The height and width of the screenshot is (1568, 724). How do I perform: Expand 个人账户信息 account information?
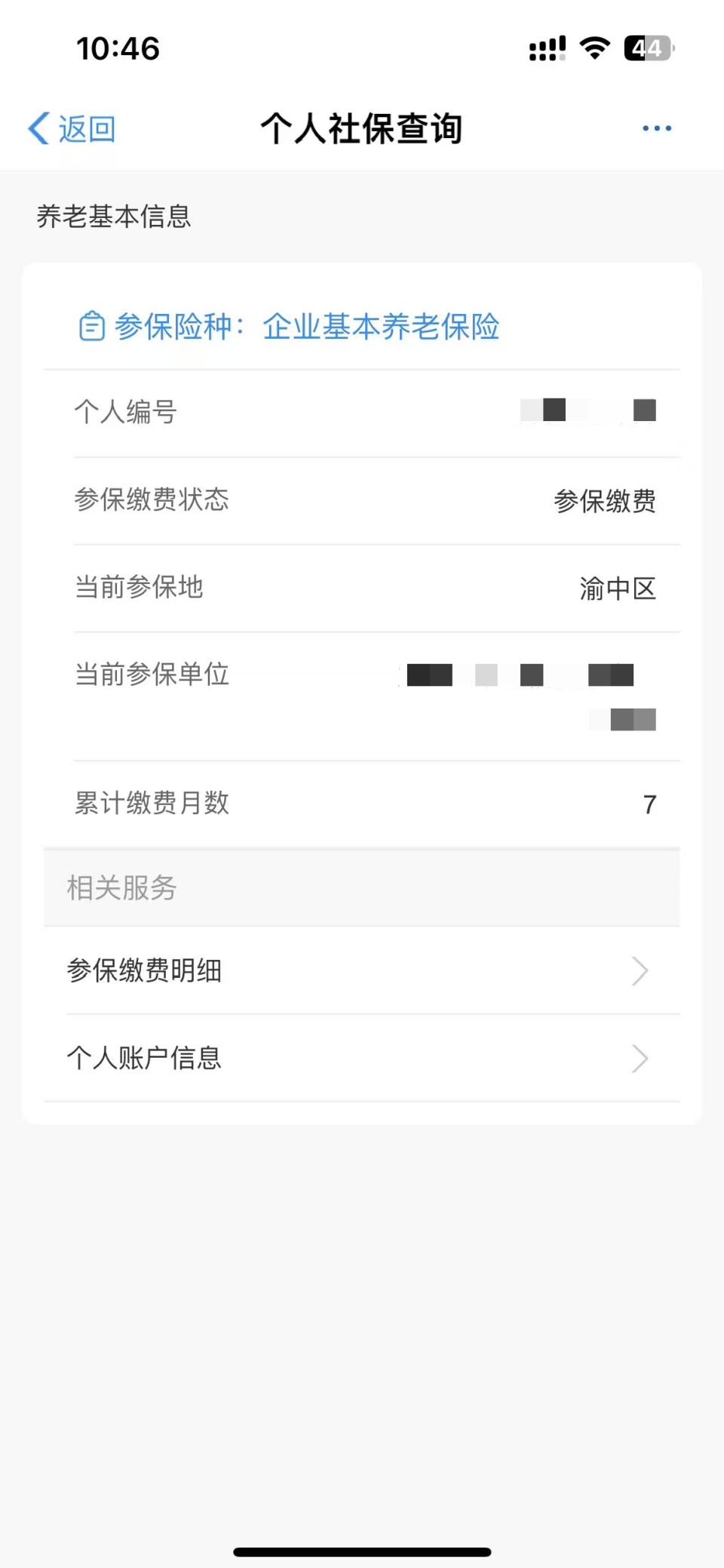(144, 1058)
